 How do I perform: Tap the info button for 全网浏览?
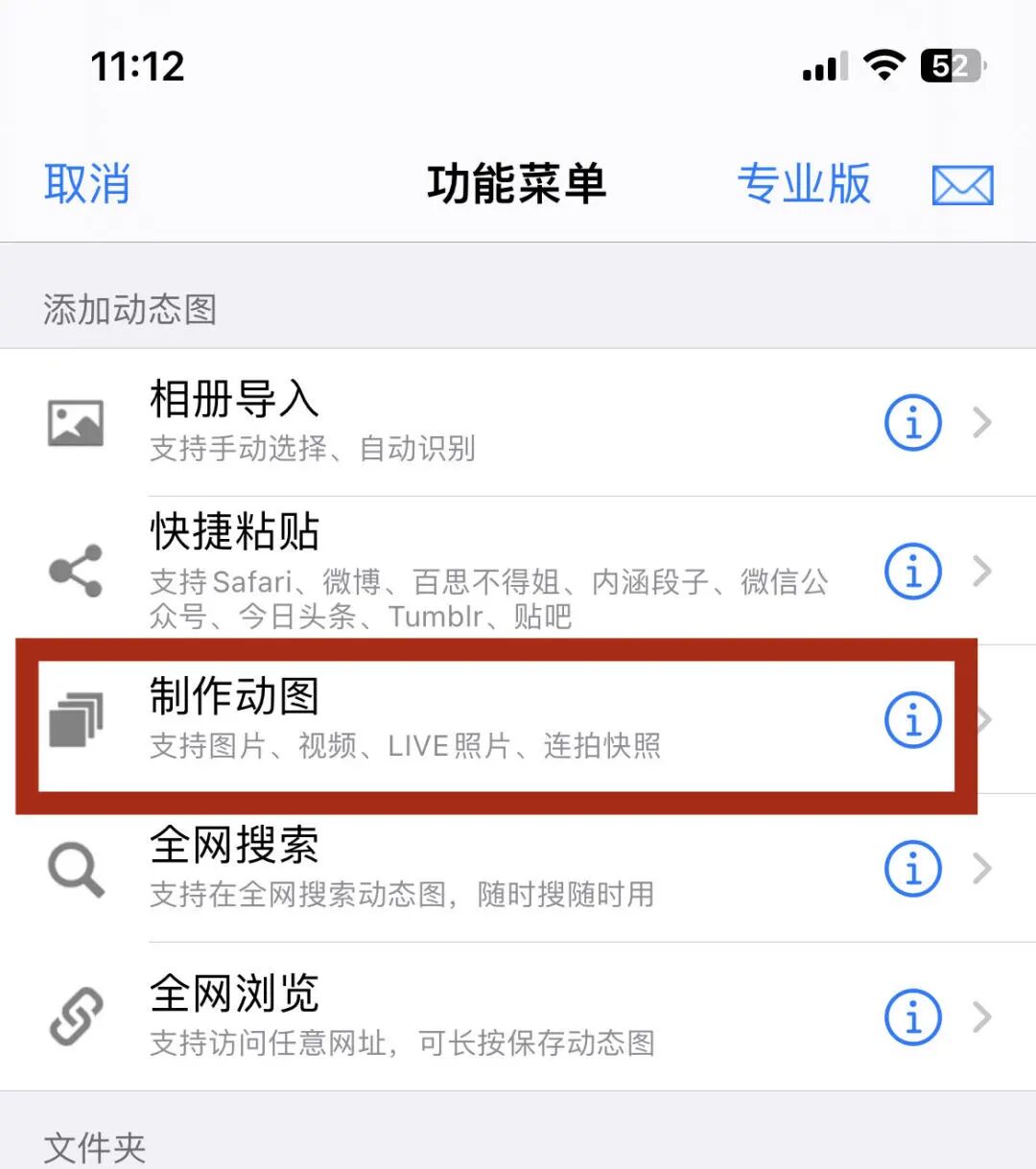[x=912, y=1017]
